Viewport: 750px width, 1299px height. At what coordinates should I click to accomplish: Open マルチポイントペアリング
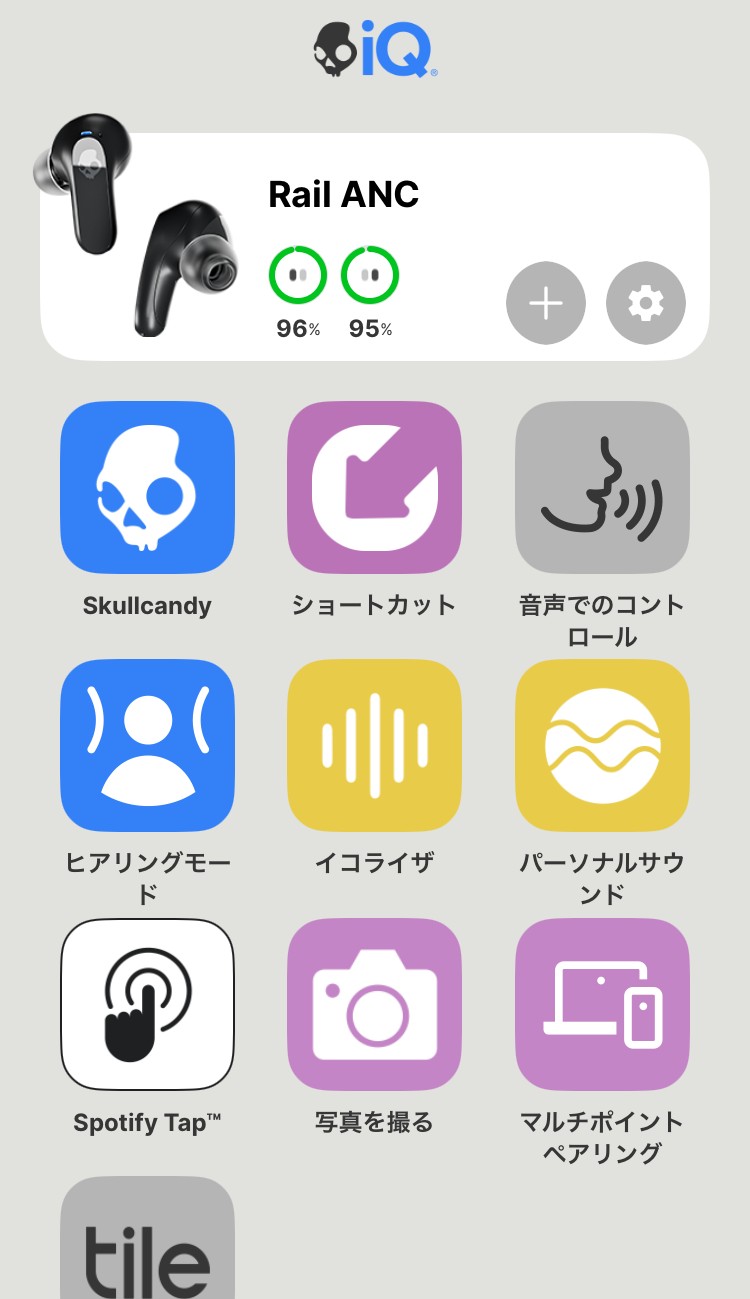[x=602, y=1004]
